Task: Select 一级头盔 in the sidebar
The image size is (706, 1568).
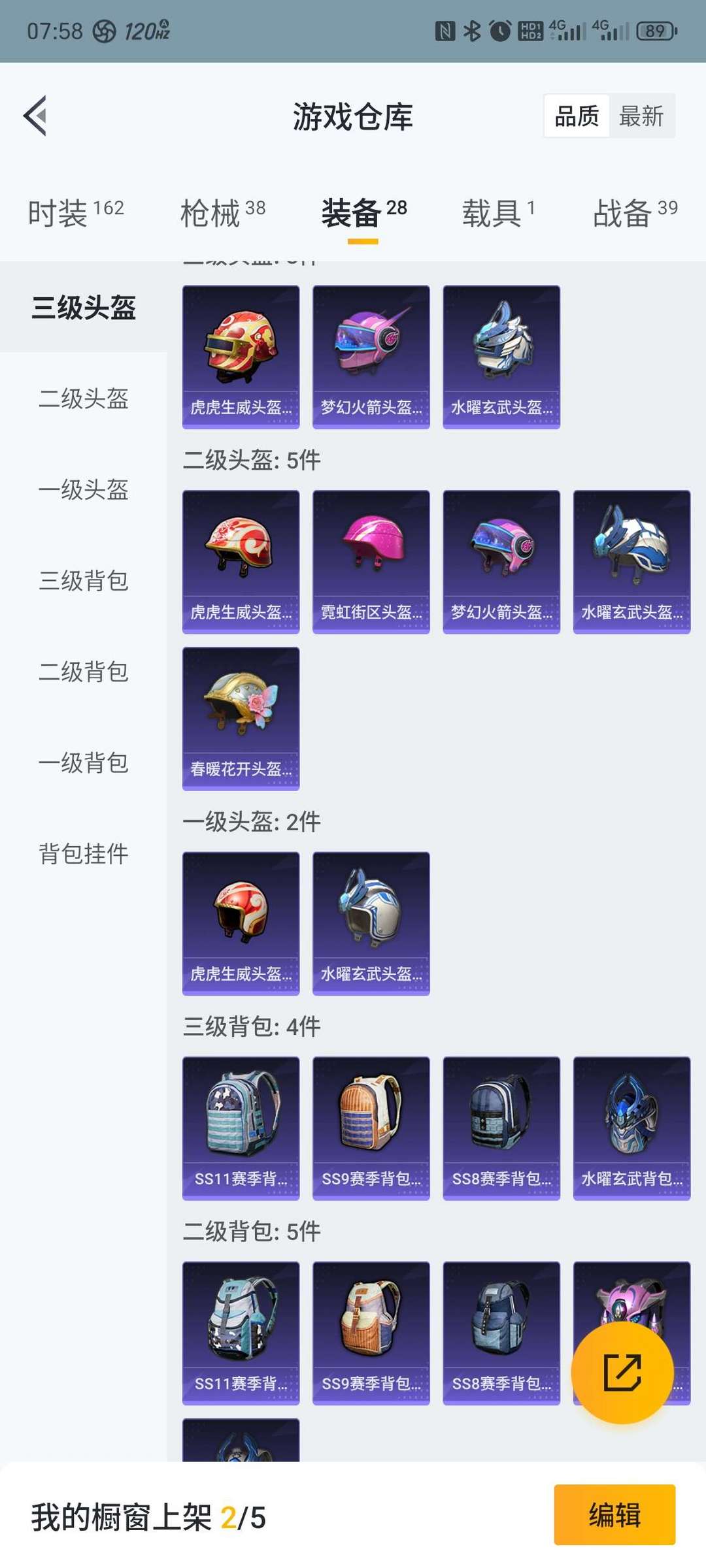Action: point(84,489)
